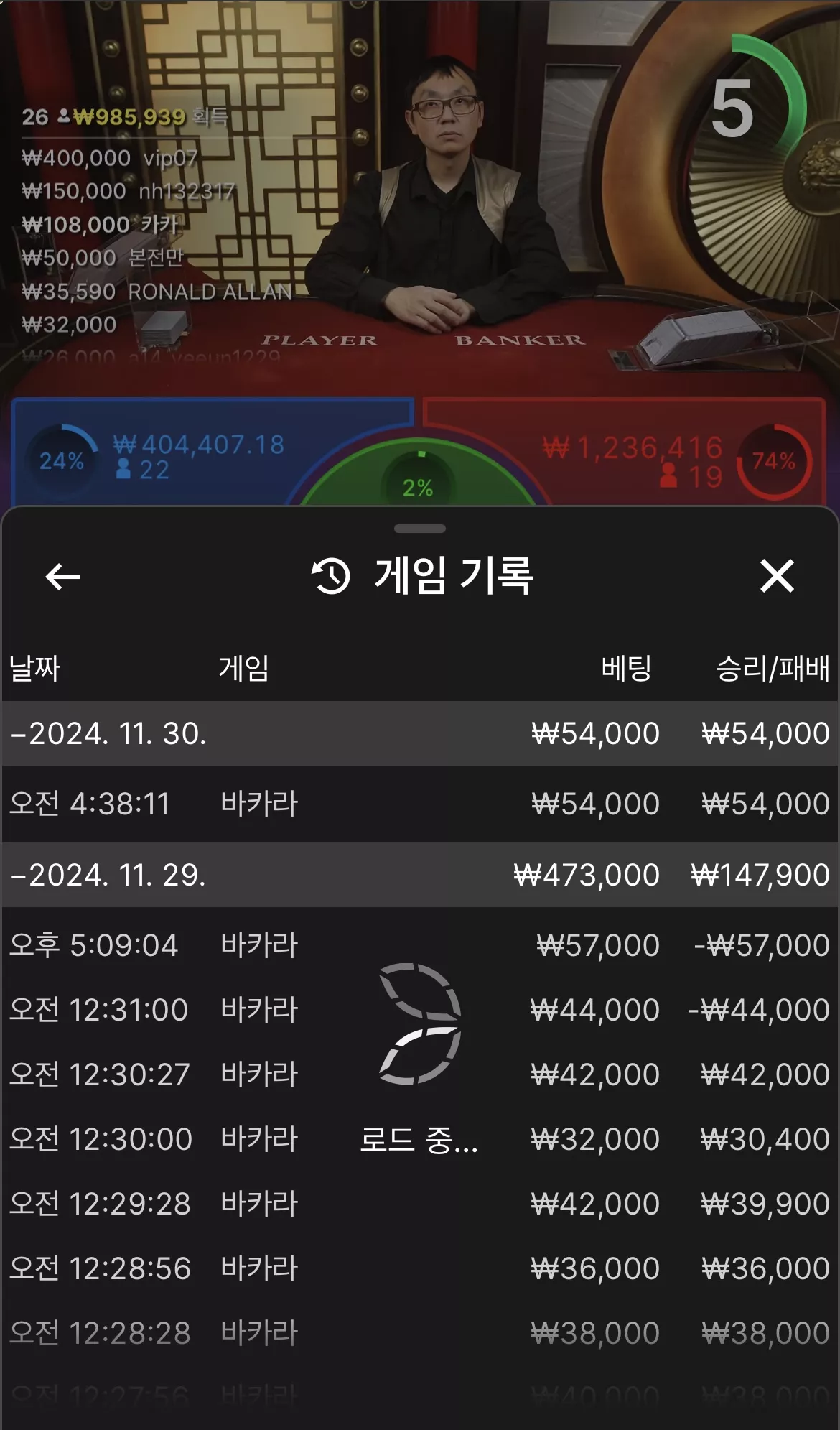Open the 오전 12:28:28 baccarat record
Screen dimensions: 840x1430
point(420,1332)
